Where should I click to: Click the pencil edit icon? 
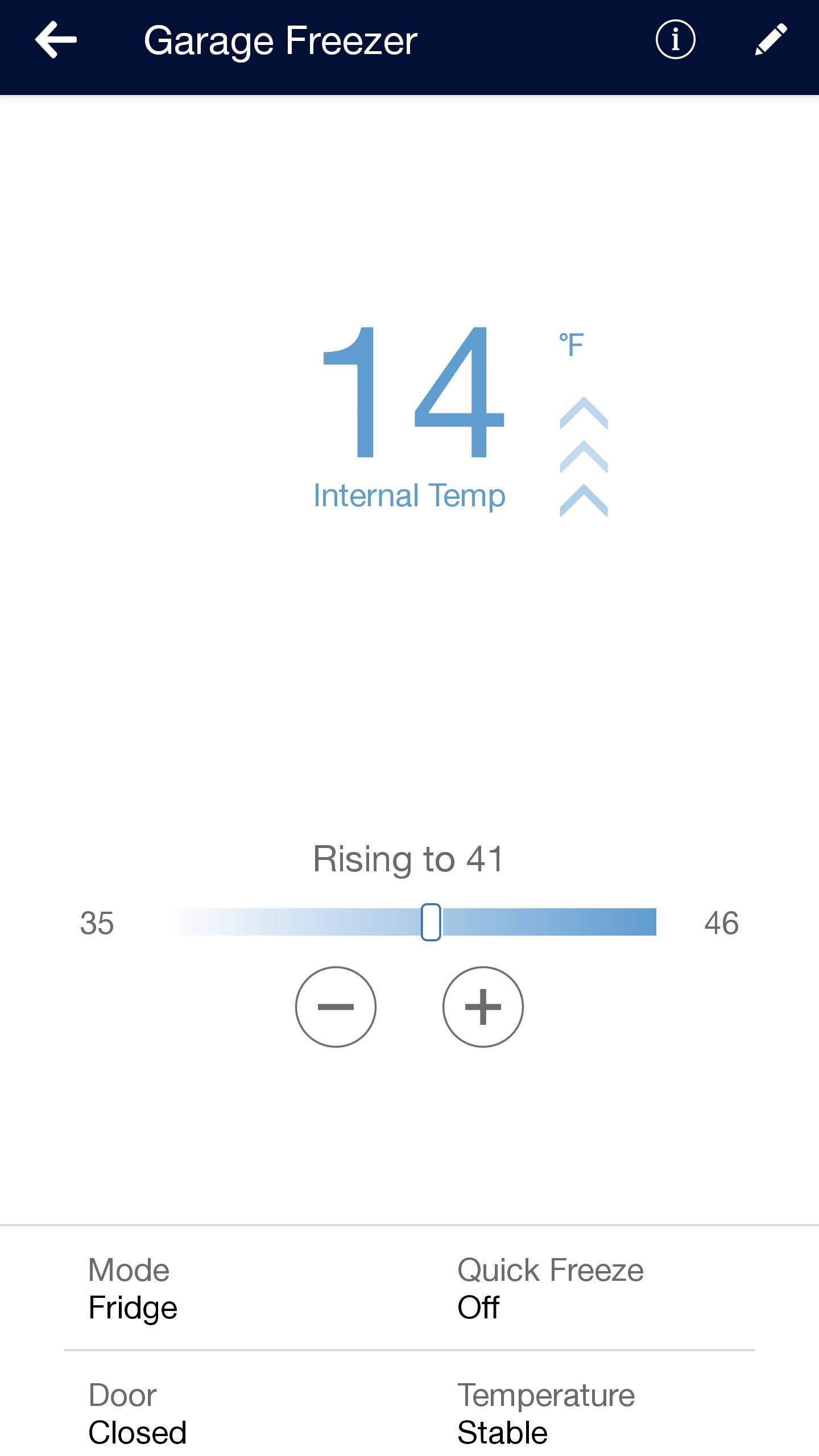[771, 40]
